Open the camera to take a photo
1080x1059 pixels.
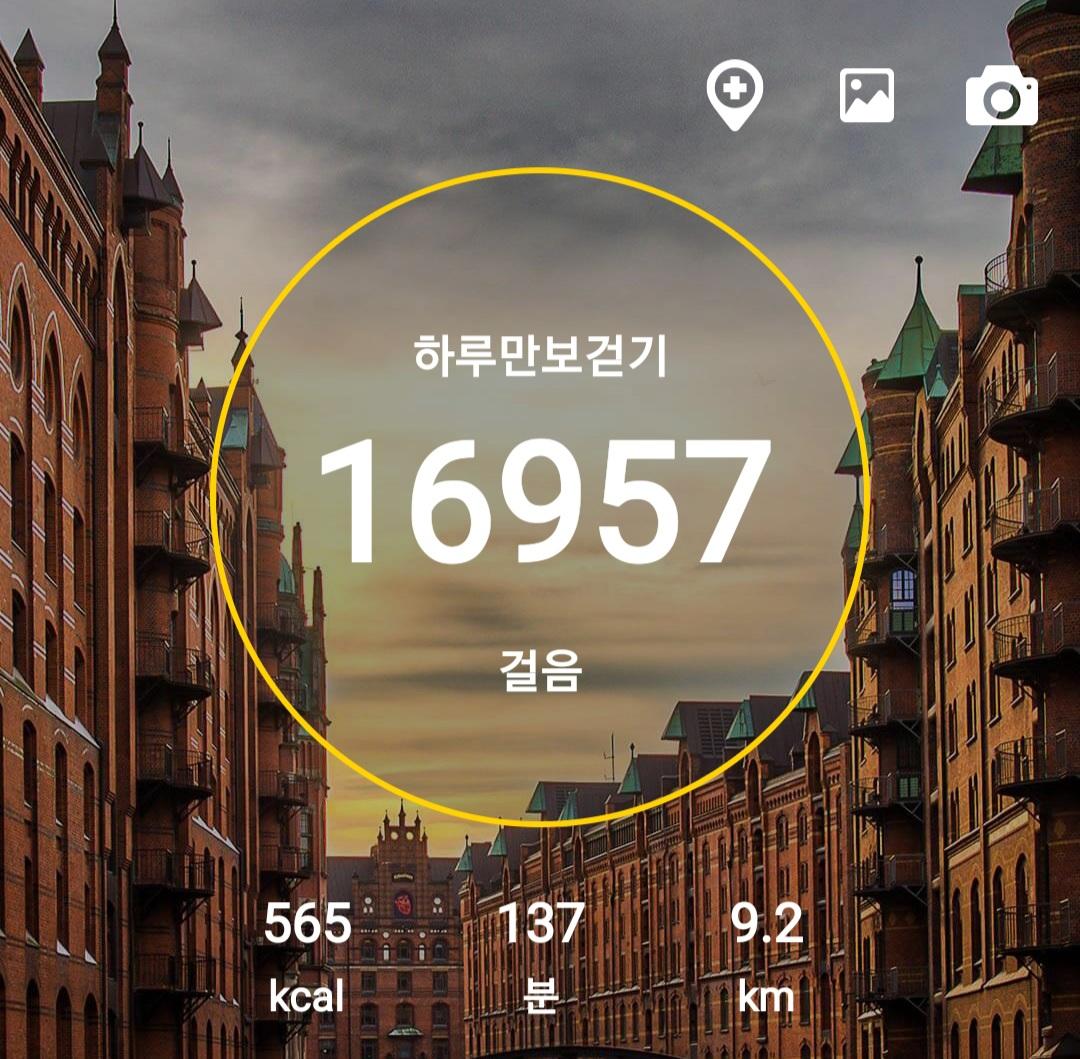click(x=1001, y=96)
